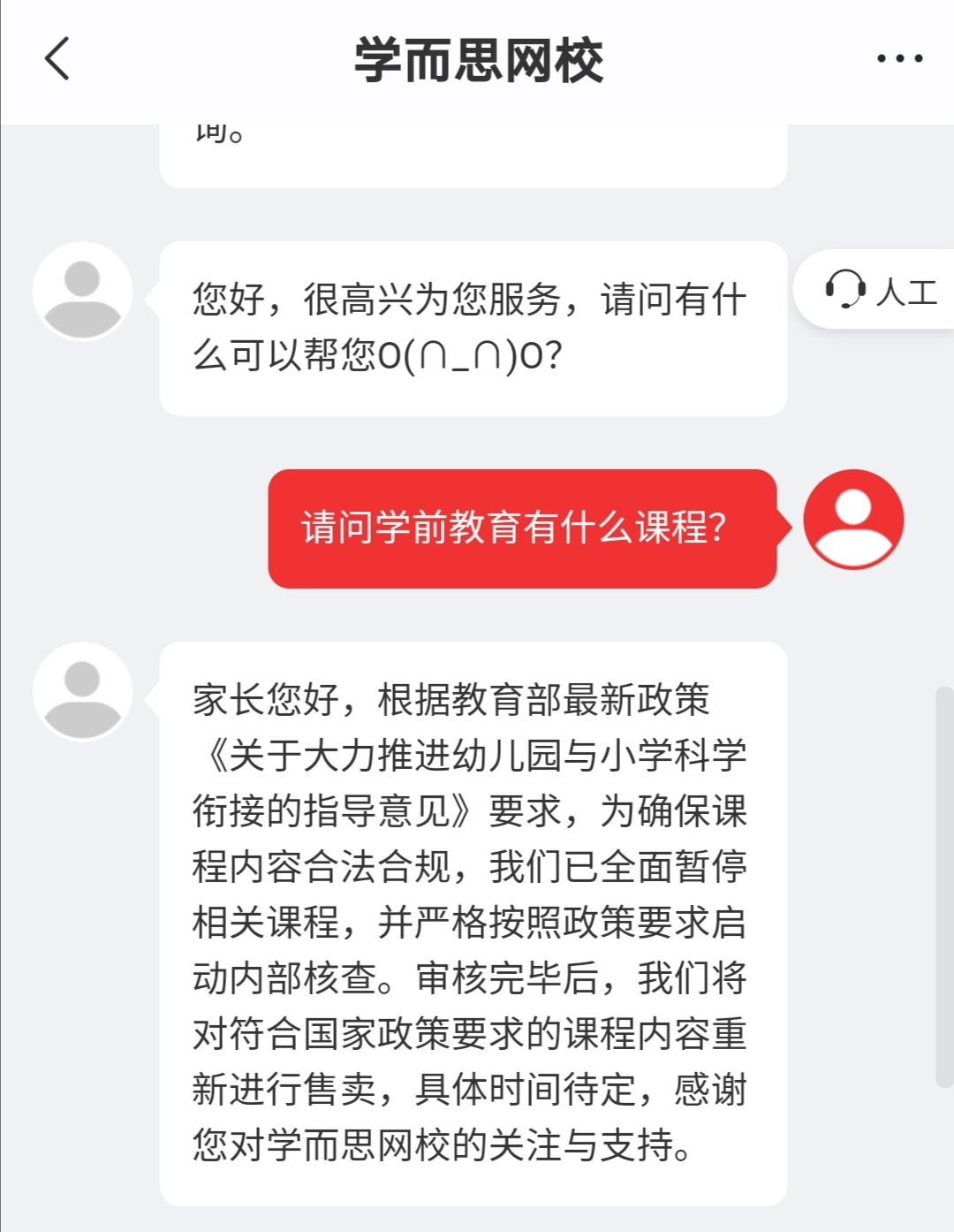The width and height of the screenshot is (954, 1232).
Task: Switch to 人工 human customer service
Action: [880, 290]
